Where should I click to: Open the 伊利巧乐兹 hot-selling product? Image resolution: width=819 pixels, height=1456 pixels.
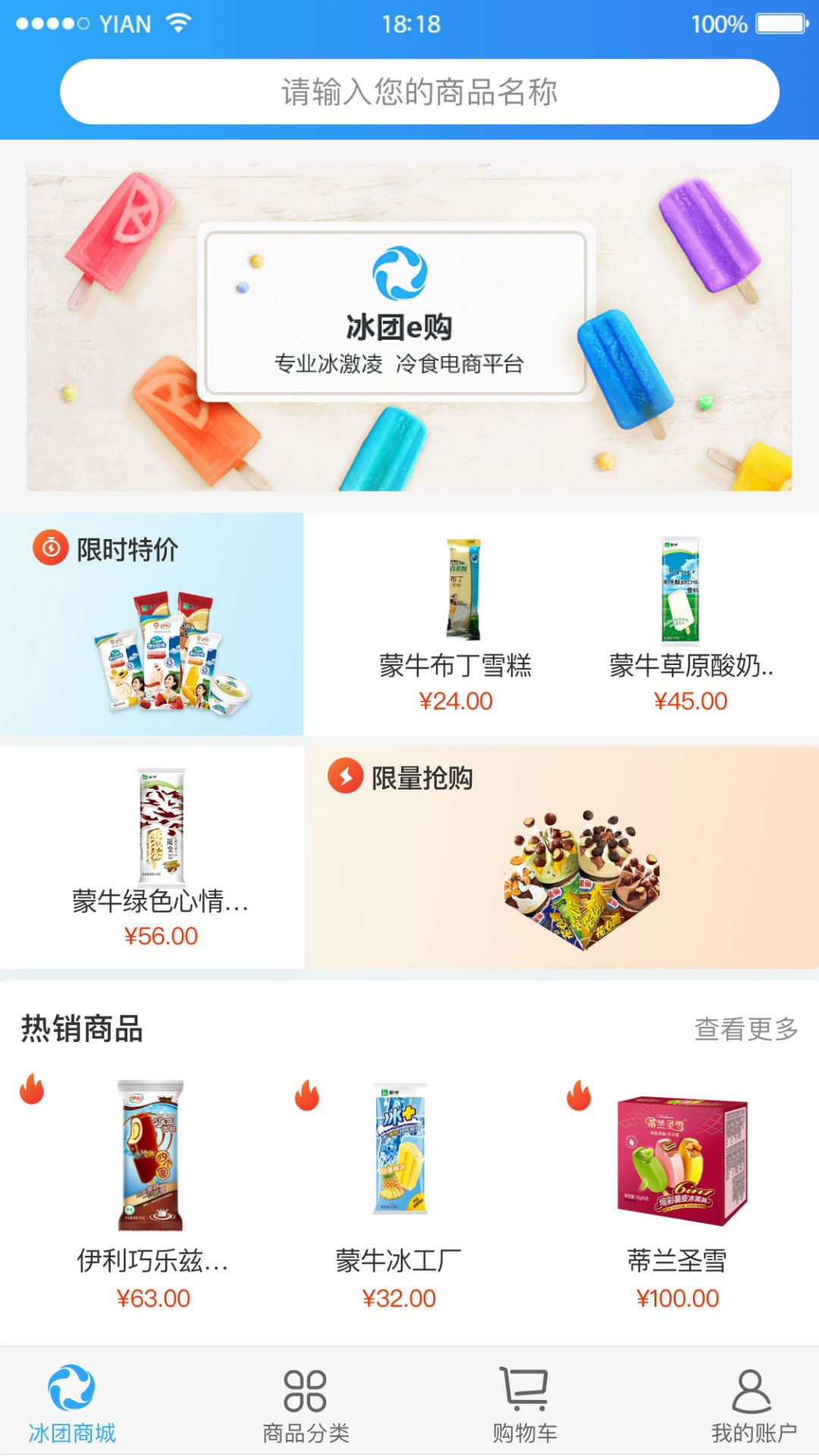(x=152, y=1191)
